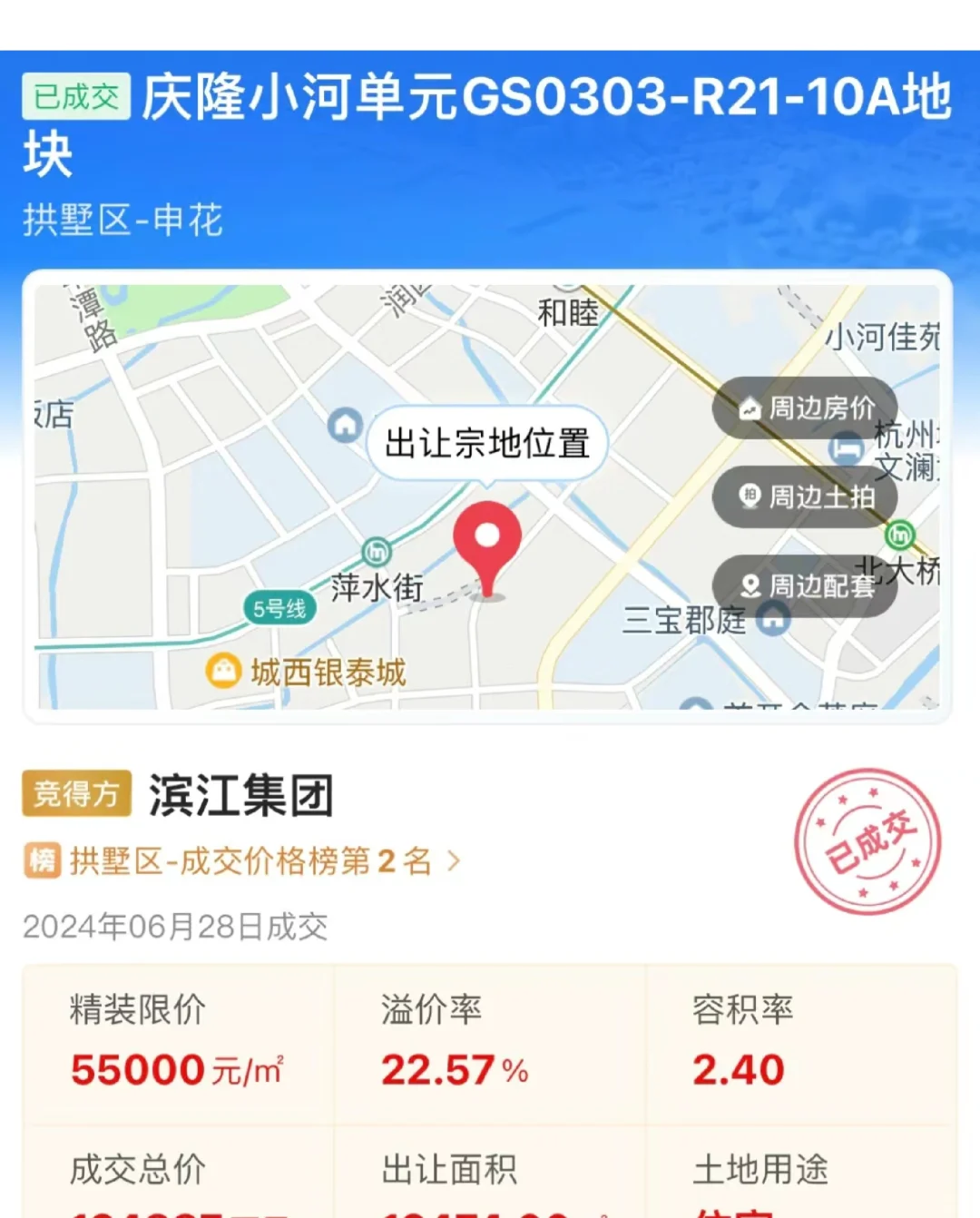Tap the green 北大桥 metro station icon

tap(899, 535)
